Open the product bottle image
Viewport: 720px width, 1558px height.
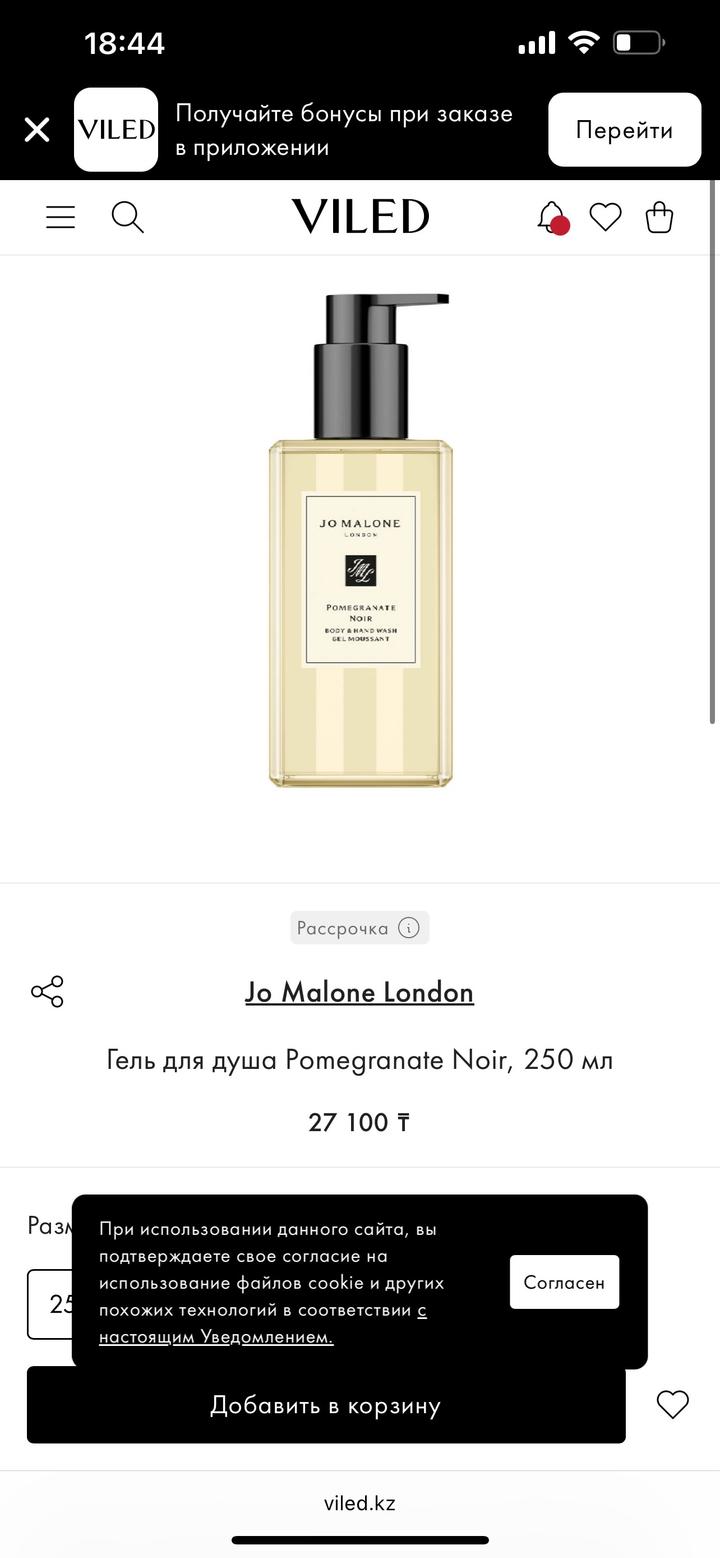click(x=361, y=540)
